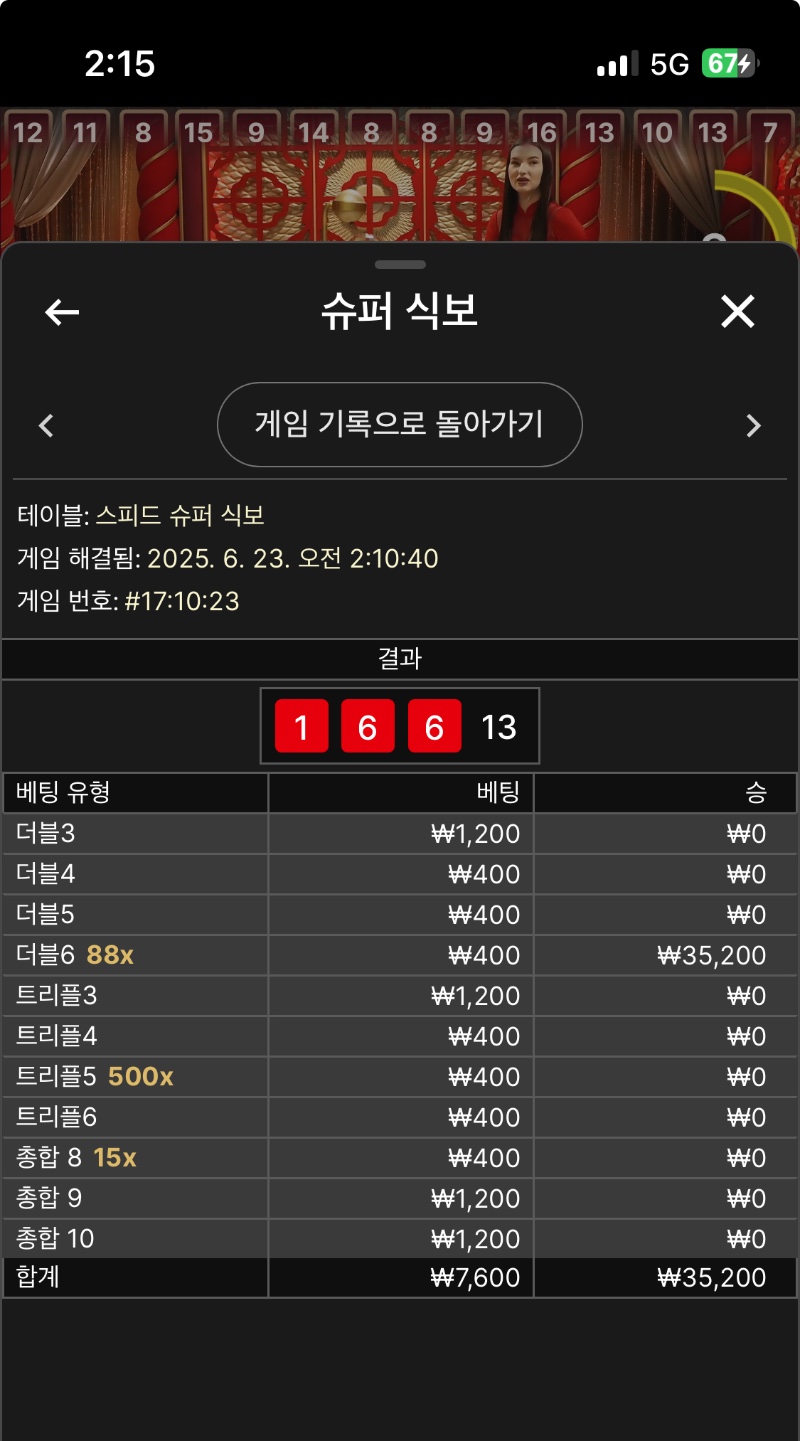Image resolution: width=800 pixels, height=1441 pixels.
Task: Close the 슈퍼 식보 panel
Action: [738, 313]
